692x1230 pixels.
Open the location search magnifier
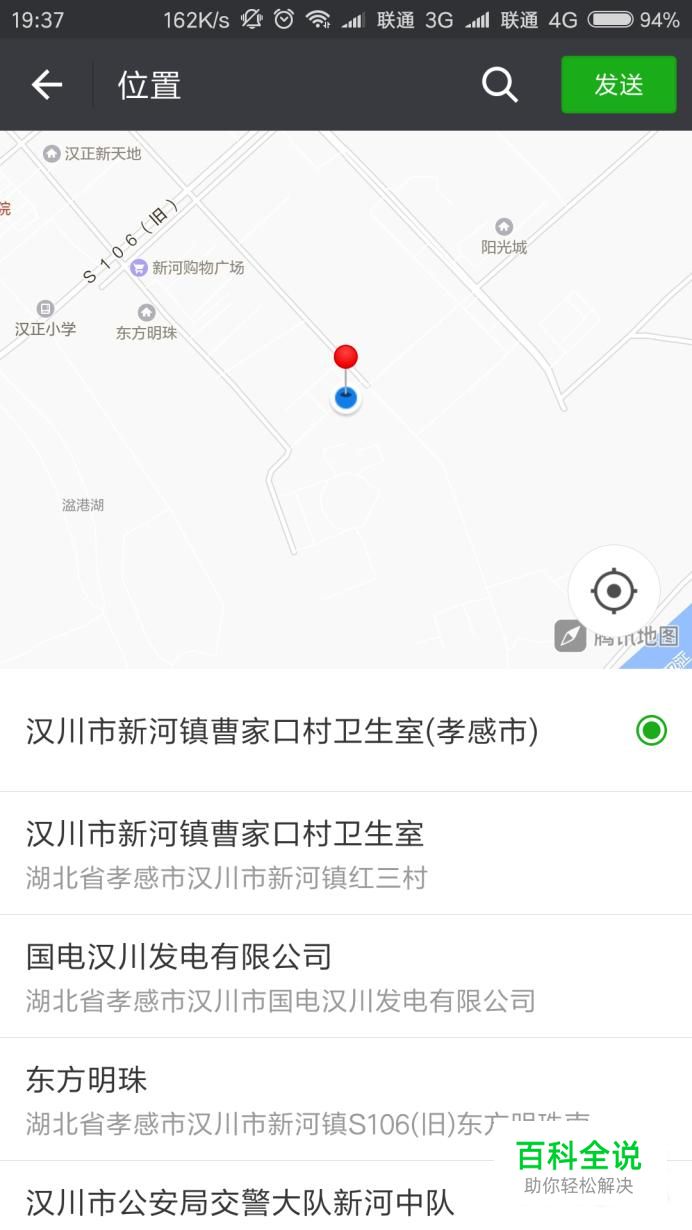pos(499,85)
